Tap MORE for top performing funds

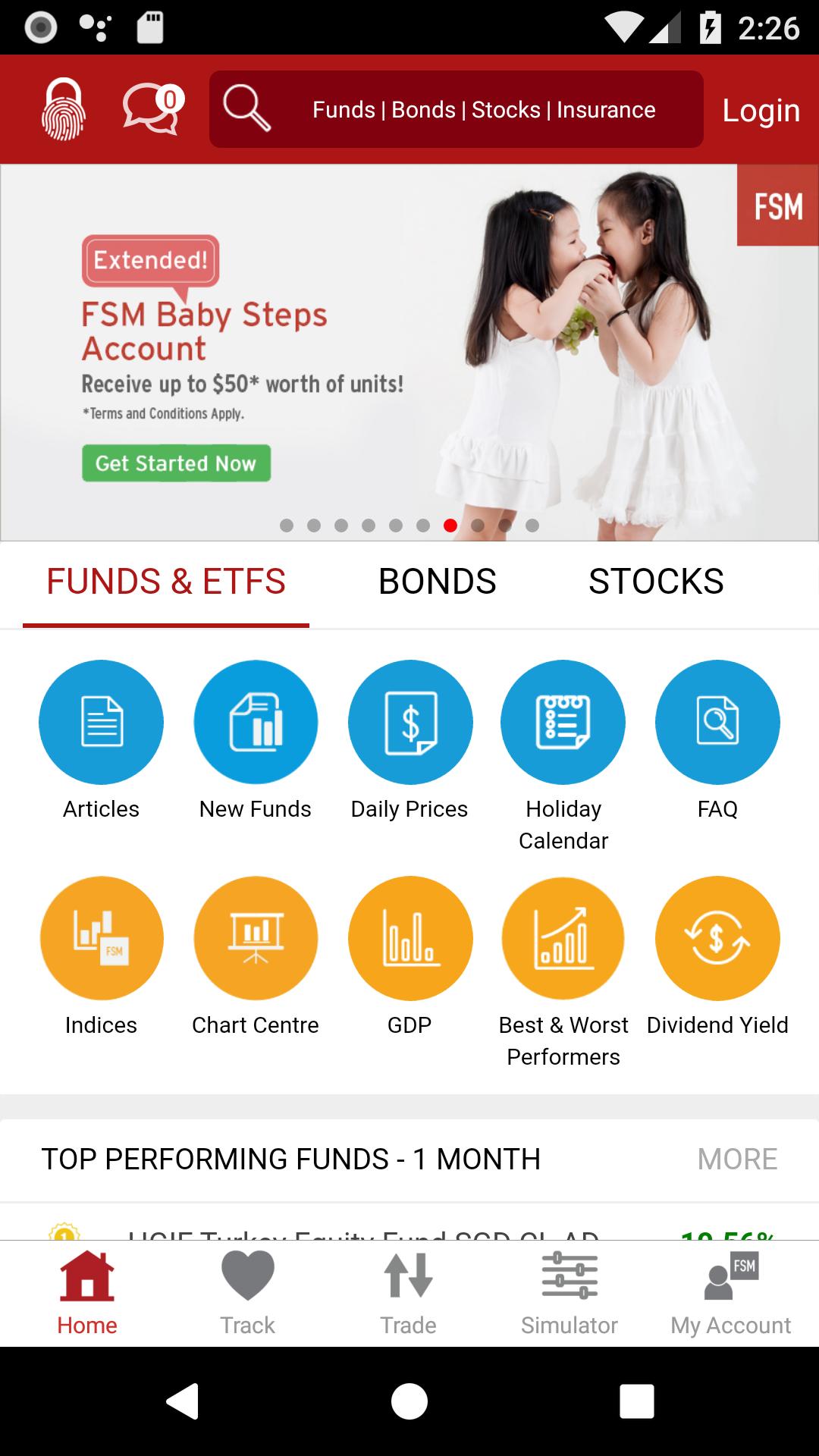pyautogui.click(x=737, y=1159)
